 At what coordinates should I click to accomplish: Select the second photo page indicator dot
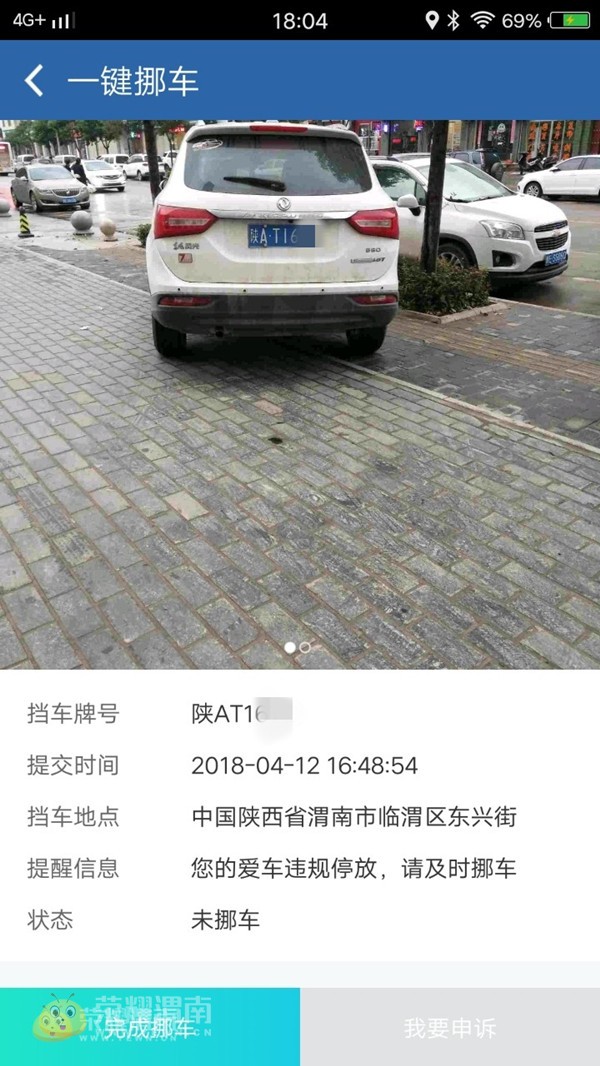(x=305, y=648)
